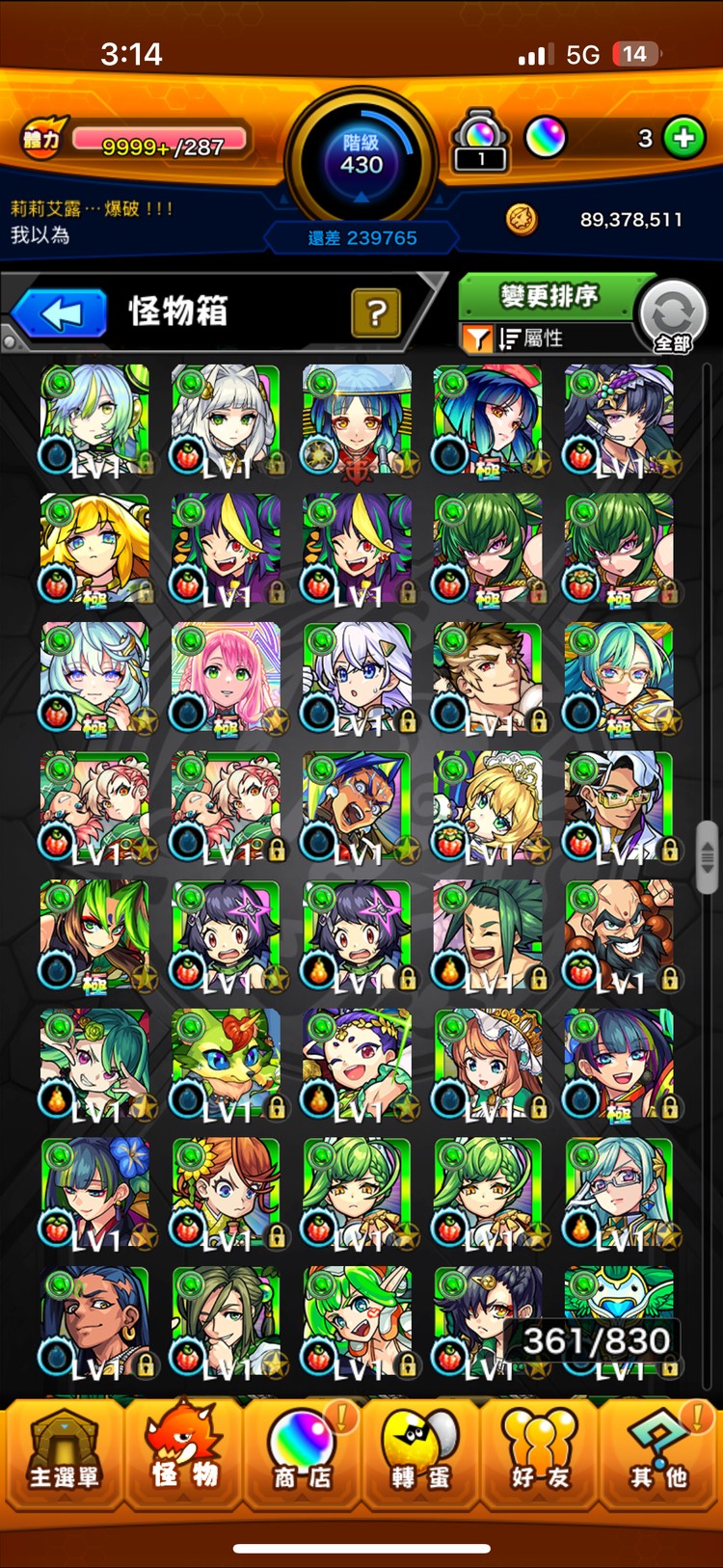Tap the 全部 refresh toggle button

click(x=673, y=317)
